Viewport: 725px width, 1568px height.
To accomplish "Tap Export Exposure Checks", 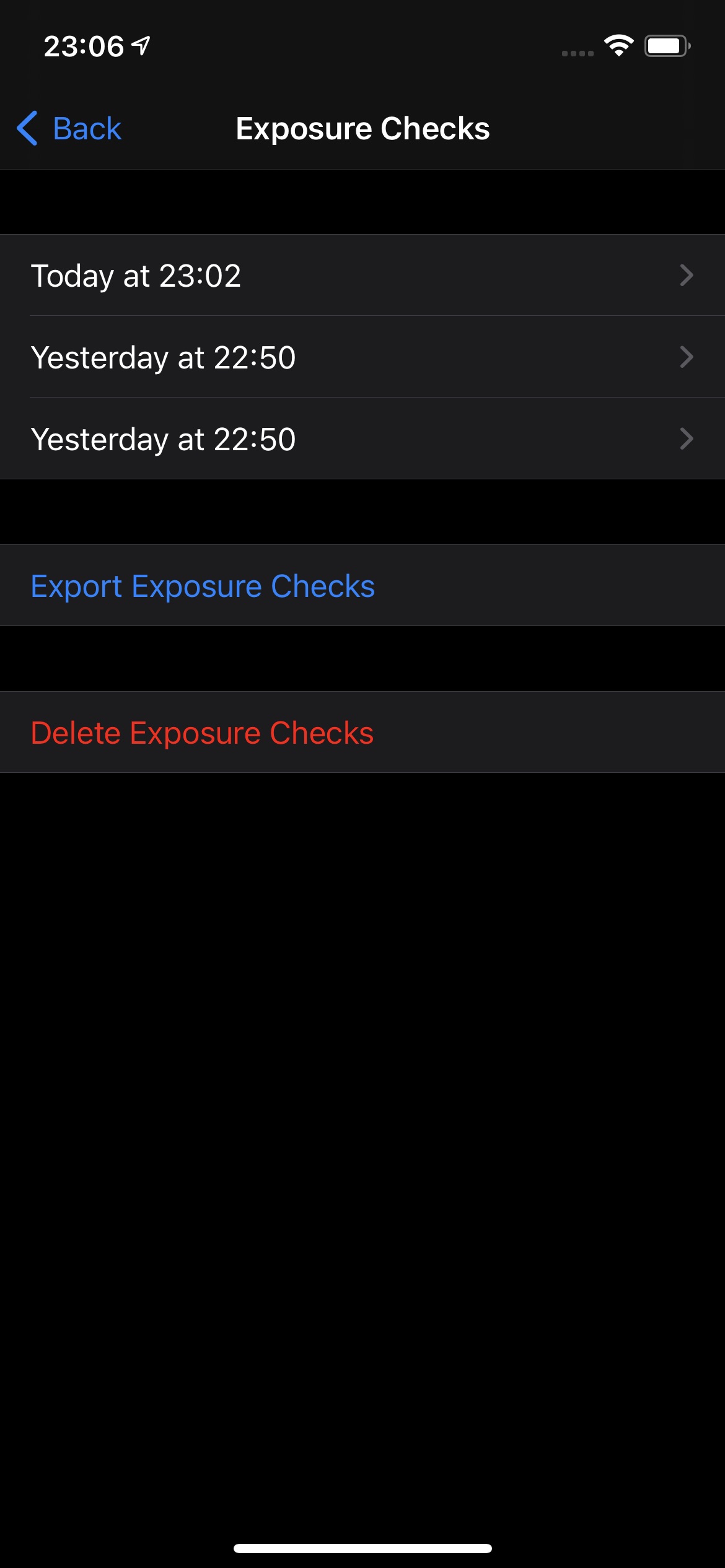I will (x=203, y=585).
